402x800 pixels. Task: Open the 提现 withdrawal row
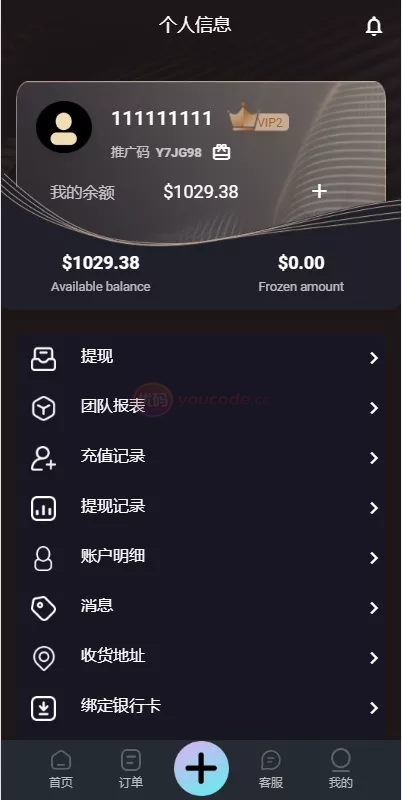click(201, 358)
